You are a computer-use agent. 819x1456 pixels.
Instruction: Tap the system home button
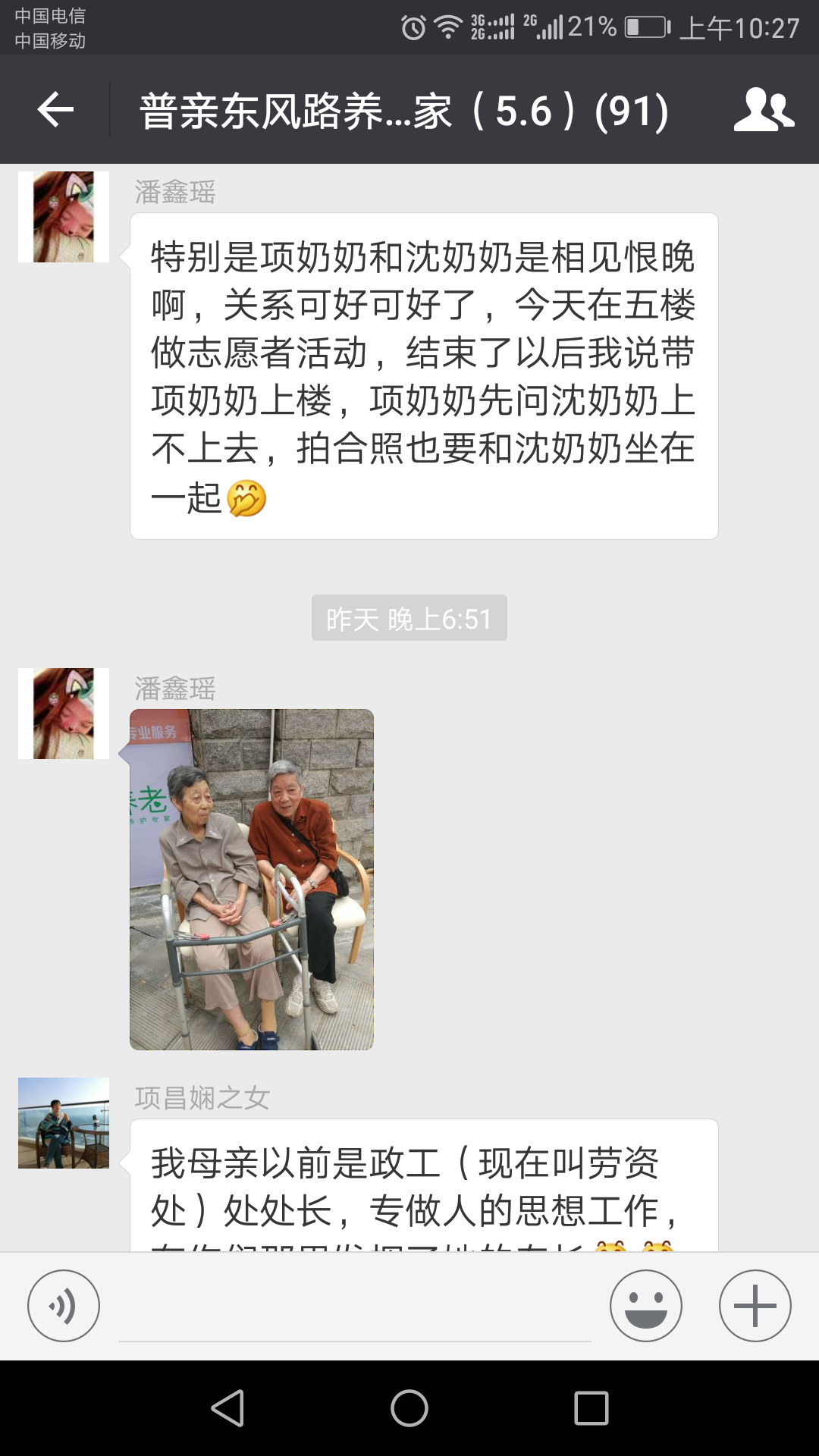click(409, 1408)
